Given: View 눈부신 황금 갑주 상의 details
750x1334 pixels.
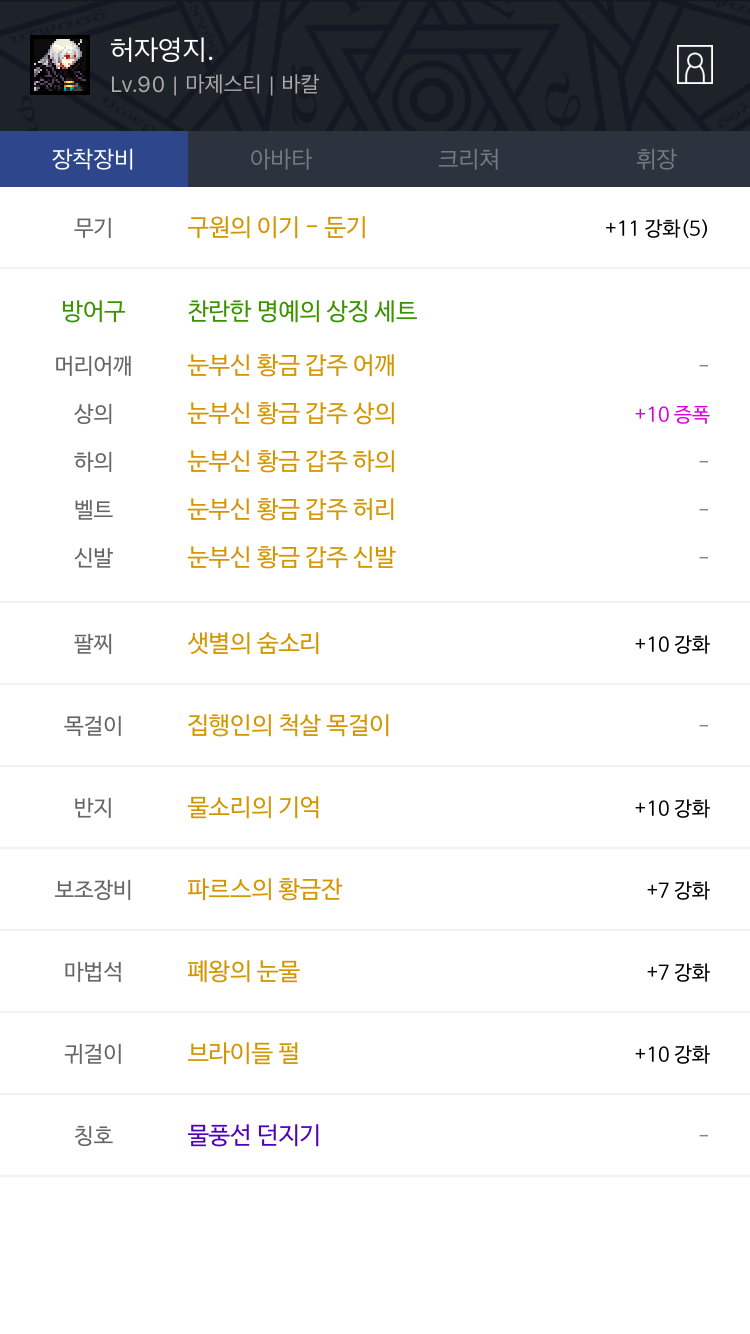Looking at the screenshot, I should (x=291, y=413).
